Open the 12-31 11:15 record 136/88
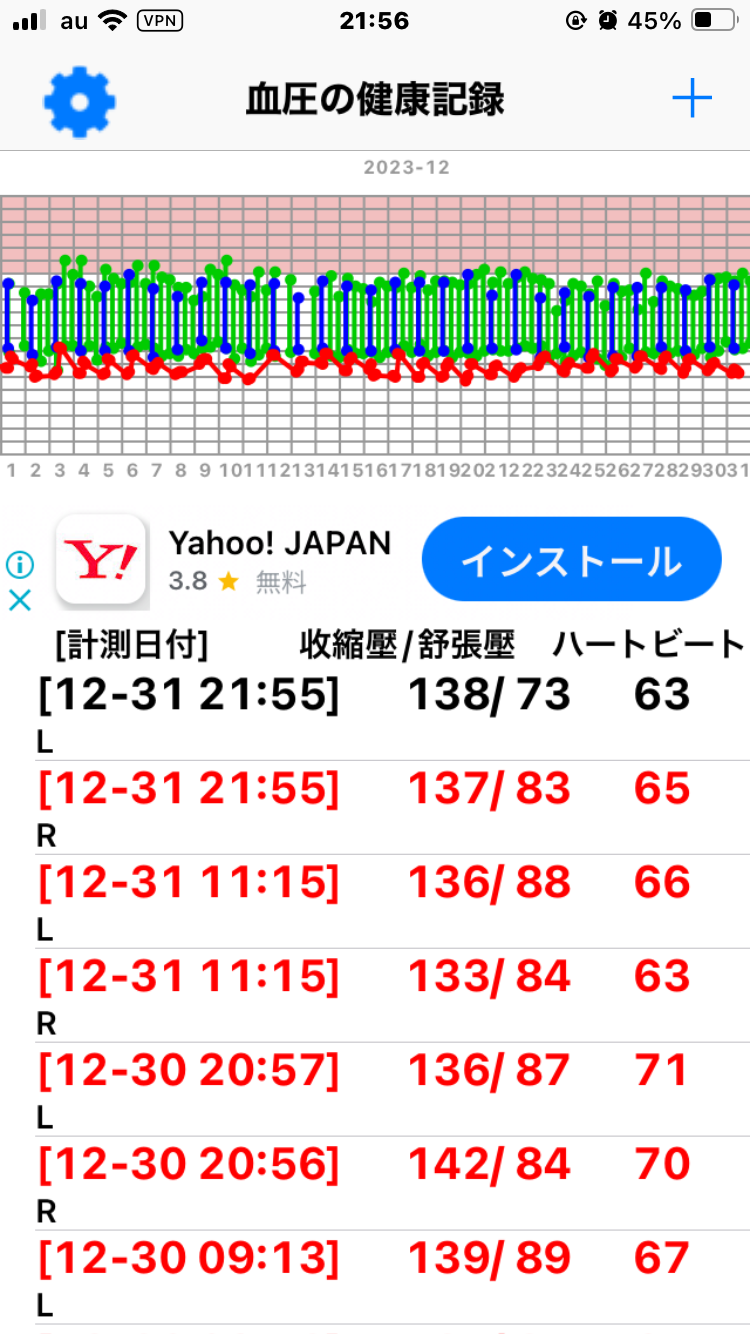750x1334 pixels. point(375,901)
